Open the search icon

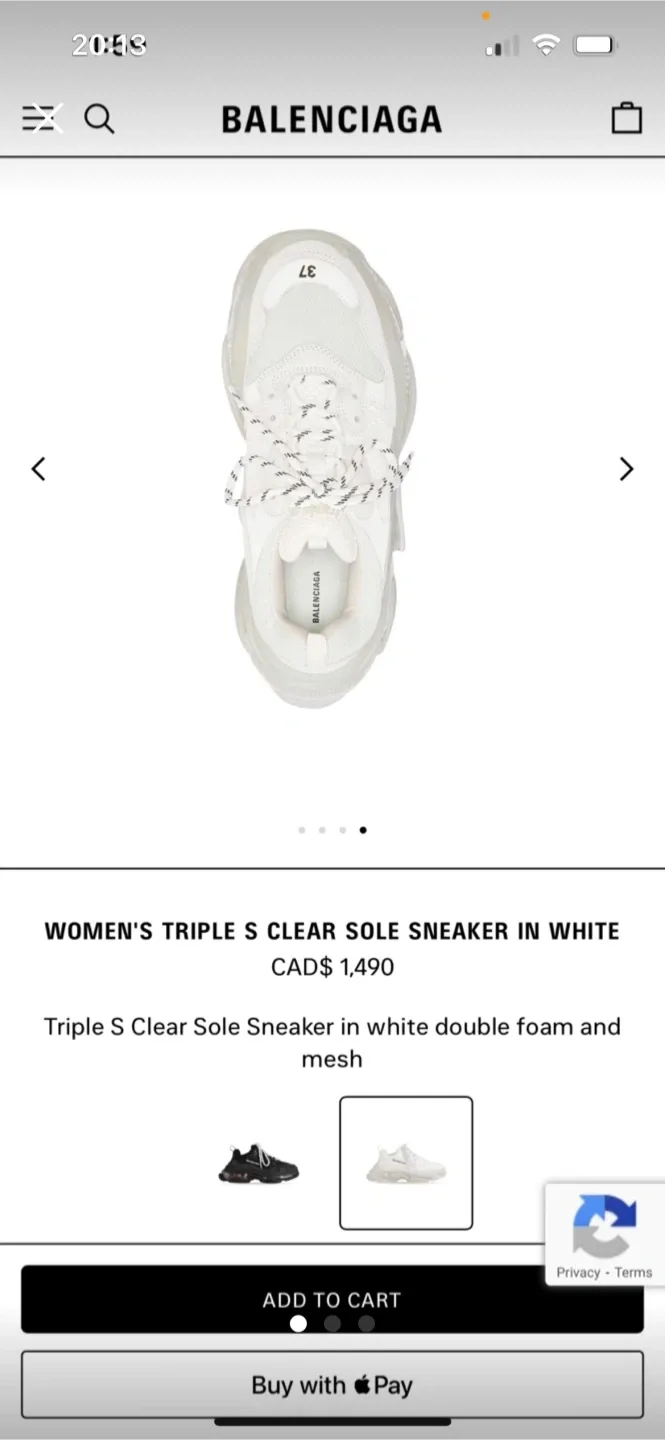coord(98,119)
